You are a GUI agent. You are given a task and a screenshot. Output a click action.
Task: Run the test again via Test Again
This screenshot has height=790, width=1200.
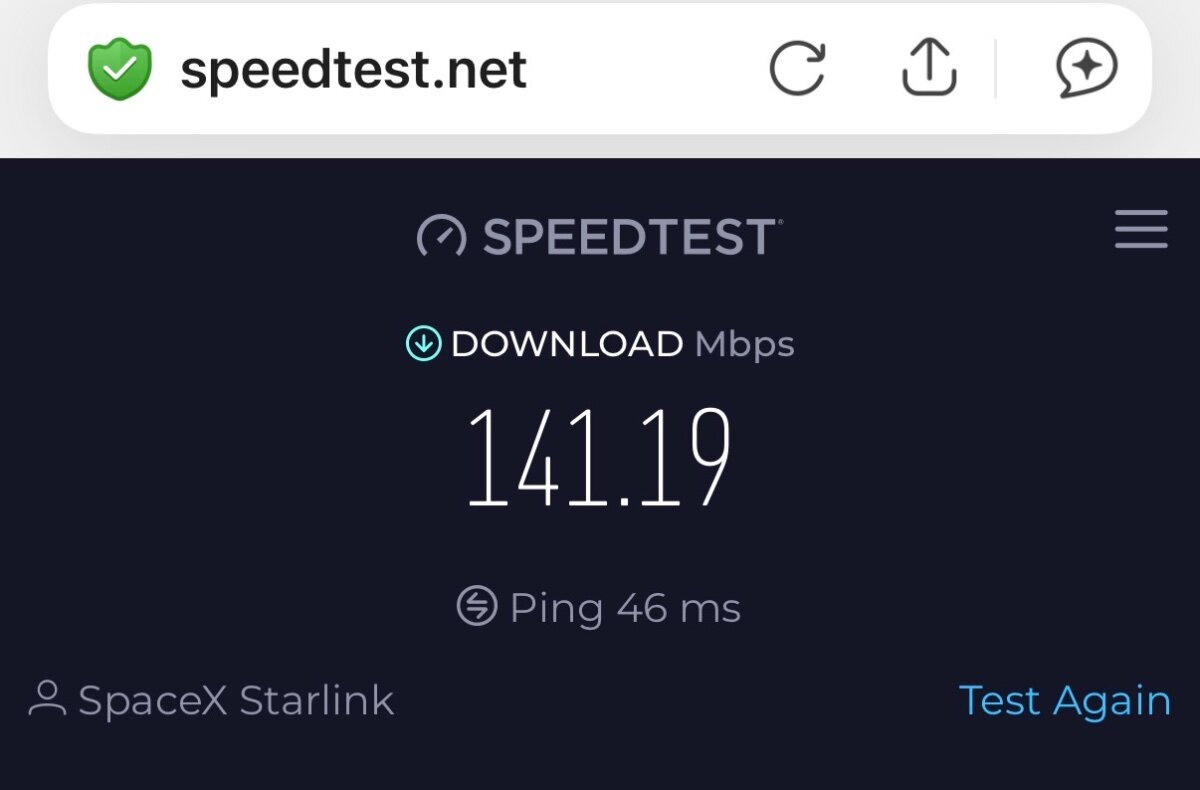pos(1064,701)
